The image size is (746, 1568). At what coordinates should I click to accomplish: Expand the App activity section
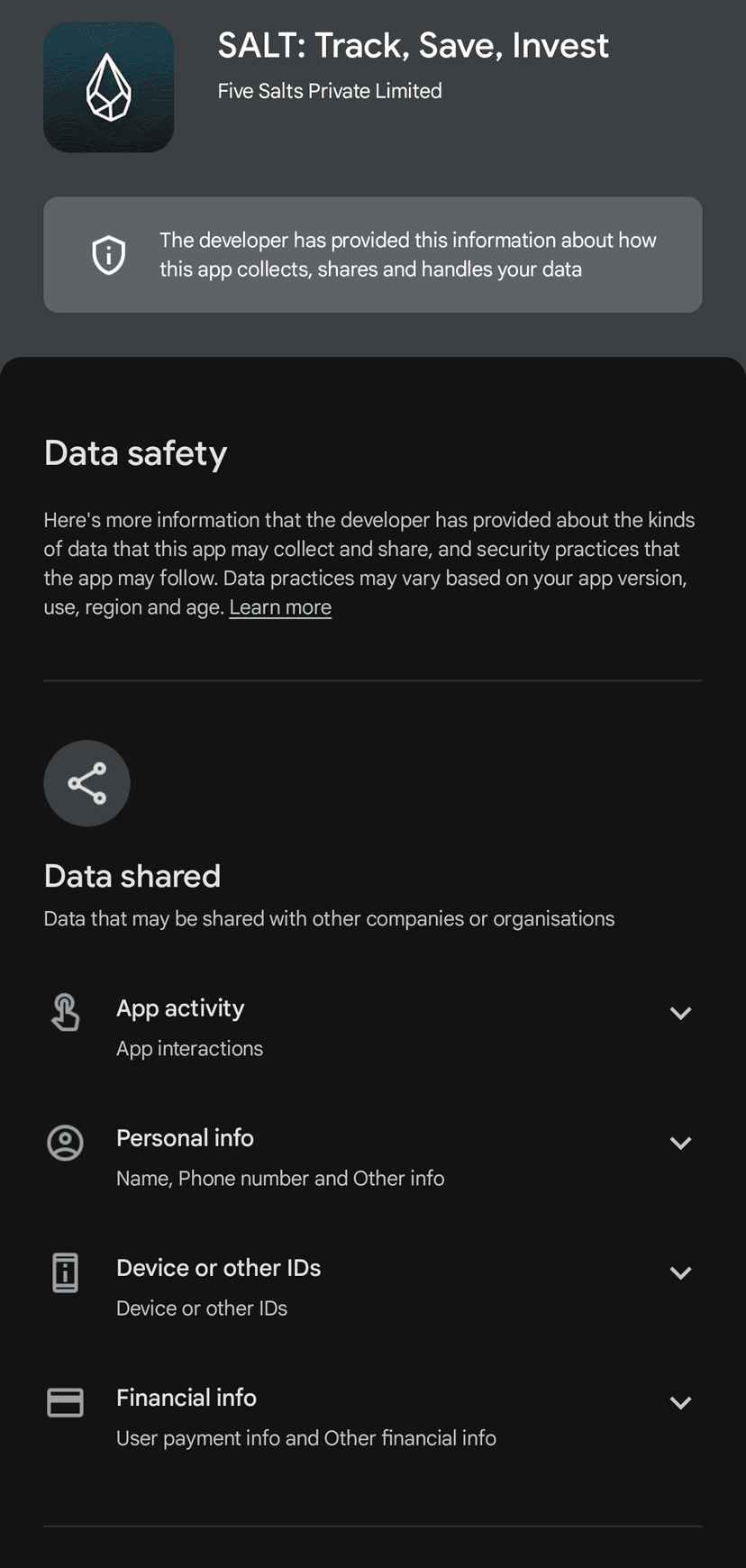(x=680, y=1013)
